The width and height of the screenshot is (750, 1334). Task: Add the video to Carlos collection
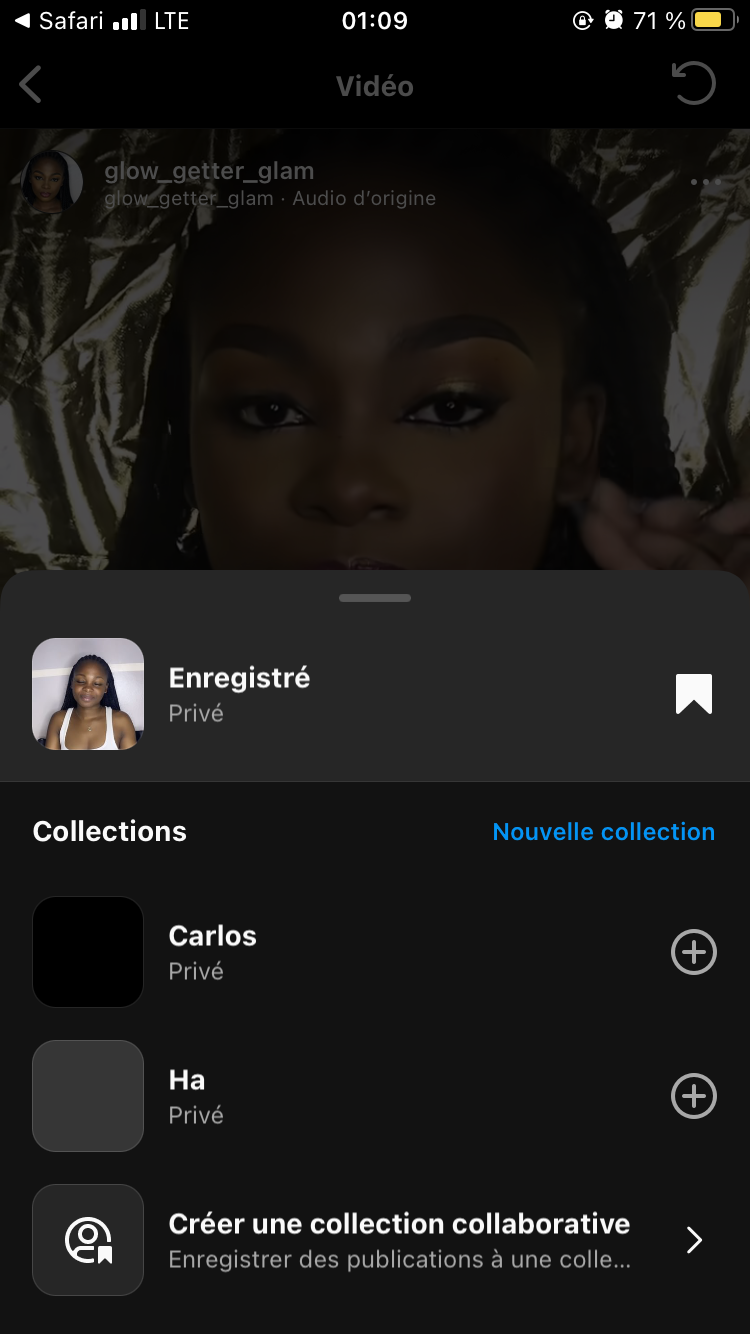coord(693,952)
